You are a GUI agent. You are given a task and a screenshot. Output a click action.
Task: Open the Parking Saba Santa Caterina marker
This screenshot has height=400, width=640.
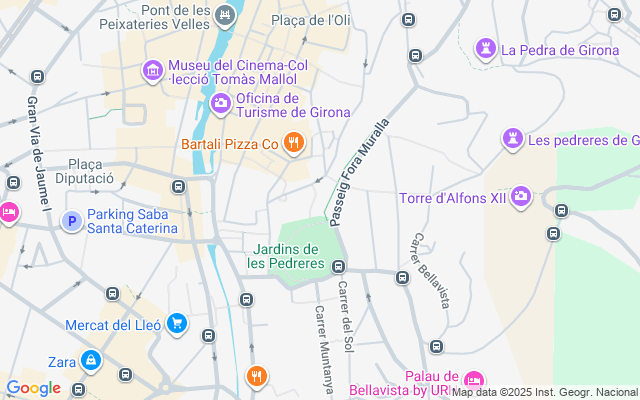(x=71, y=221)
